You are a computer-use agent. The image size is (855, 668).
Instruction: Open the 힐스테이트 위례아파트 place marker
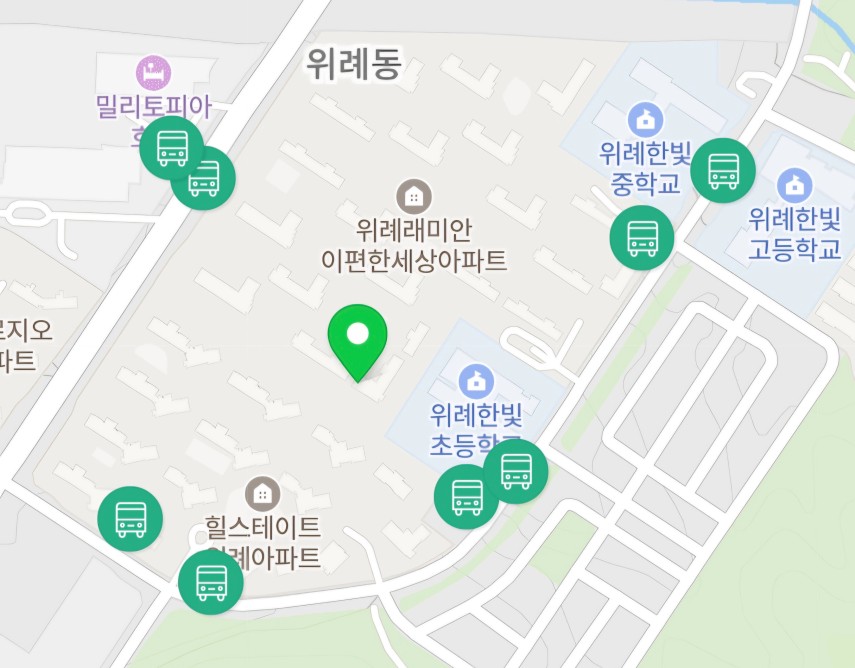coord(262,492)
